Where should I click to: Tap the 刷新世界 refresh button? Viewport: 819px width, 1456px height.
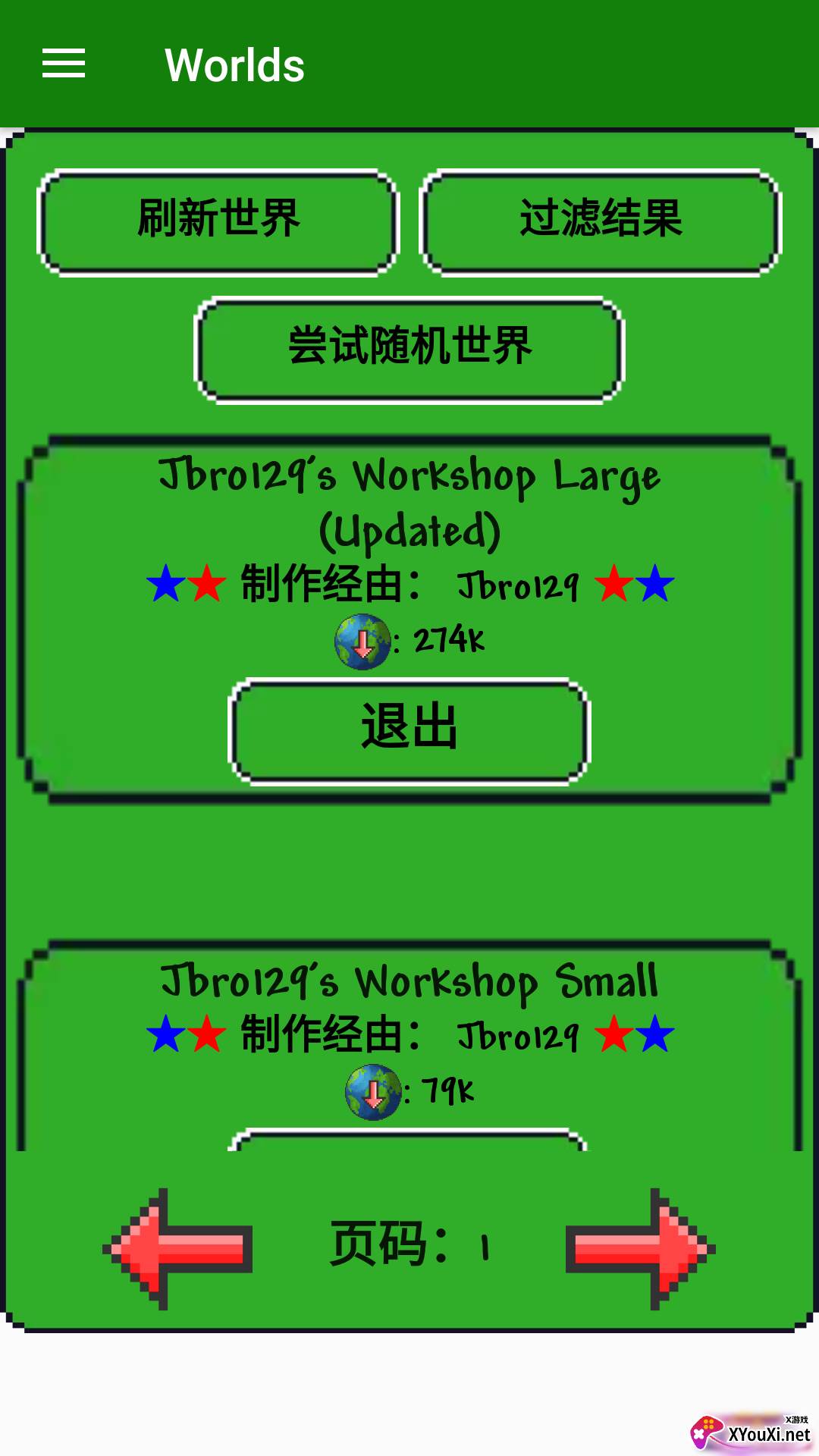click(x=218, y=222)
